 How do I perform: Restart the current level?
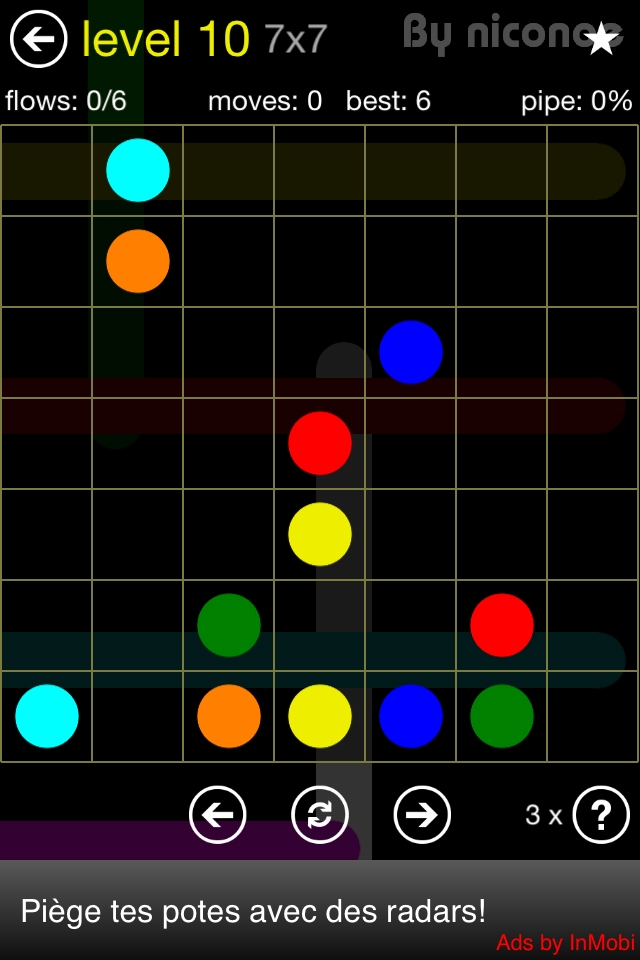pyautogui.click(x=320, y=815)
